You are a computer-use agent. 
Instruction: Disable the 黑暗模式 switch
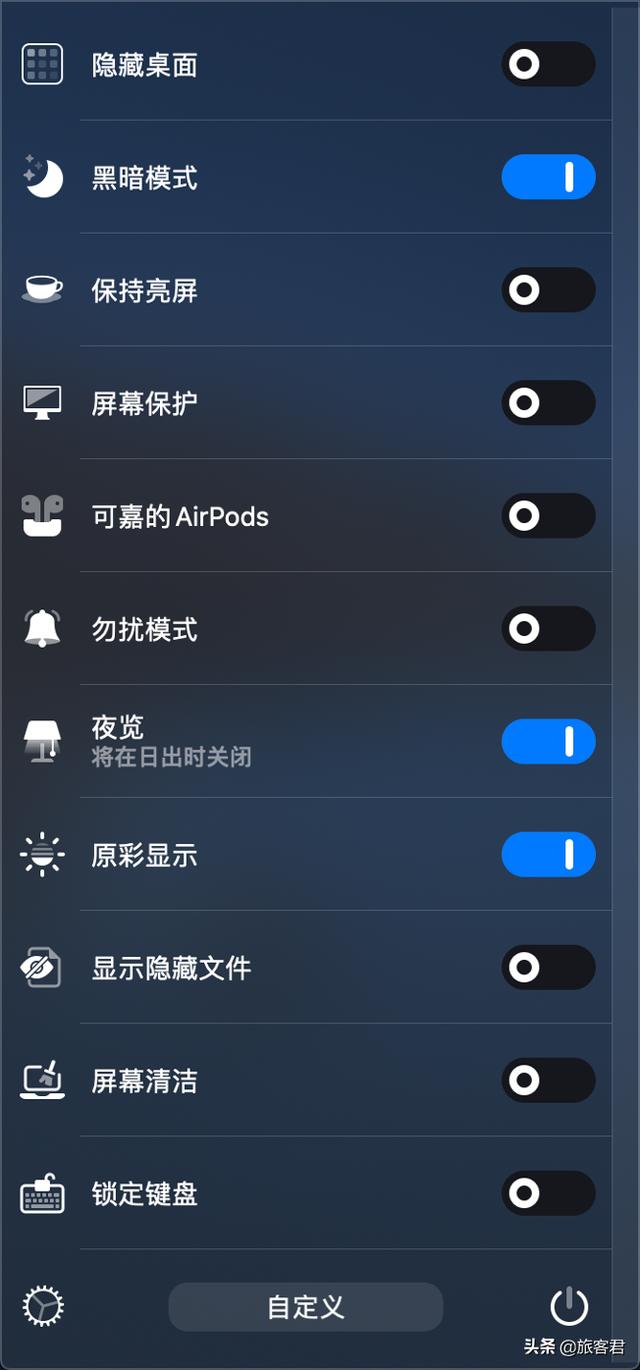[548, 178]
